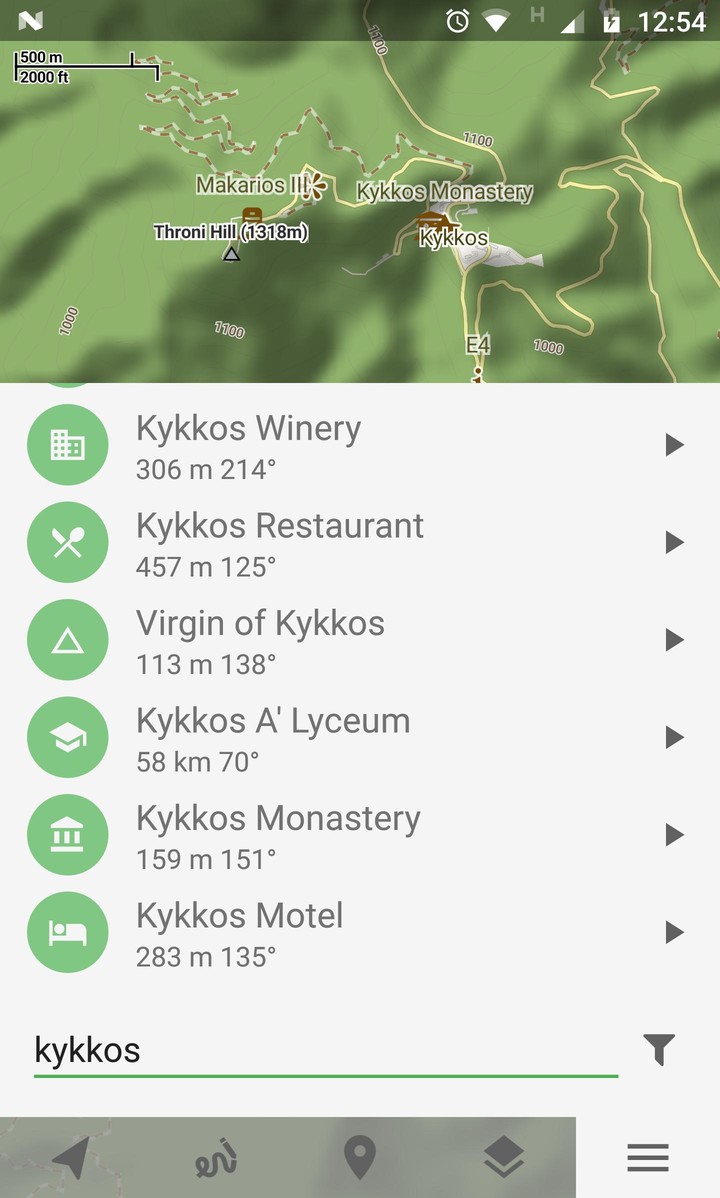Image resolution: width=720 pixels, height=1198 pixels.
Task: Open the hamburger menu
Action: 647,1157
